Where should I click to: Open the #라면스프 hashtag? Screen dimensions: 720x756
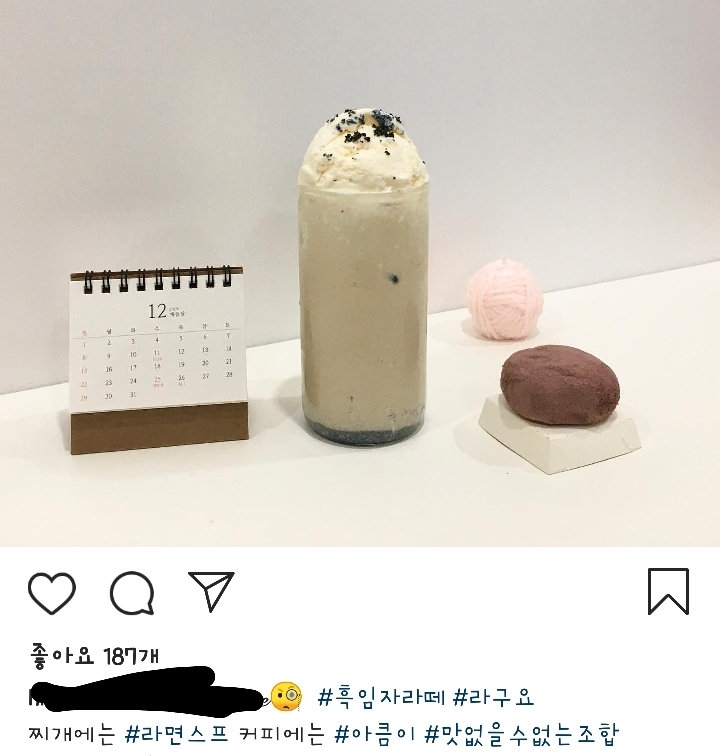(181, 735)
